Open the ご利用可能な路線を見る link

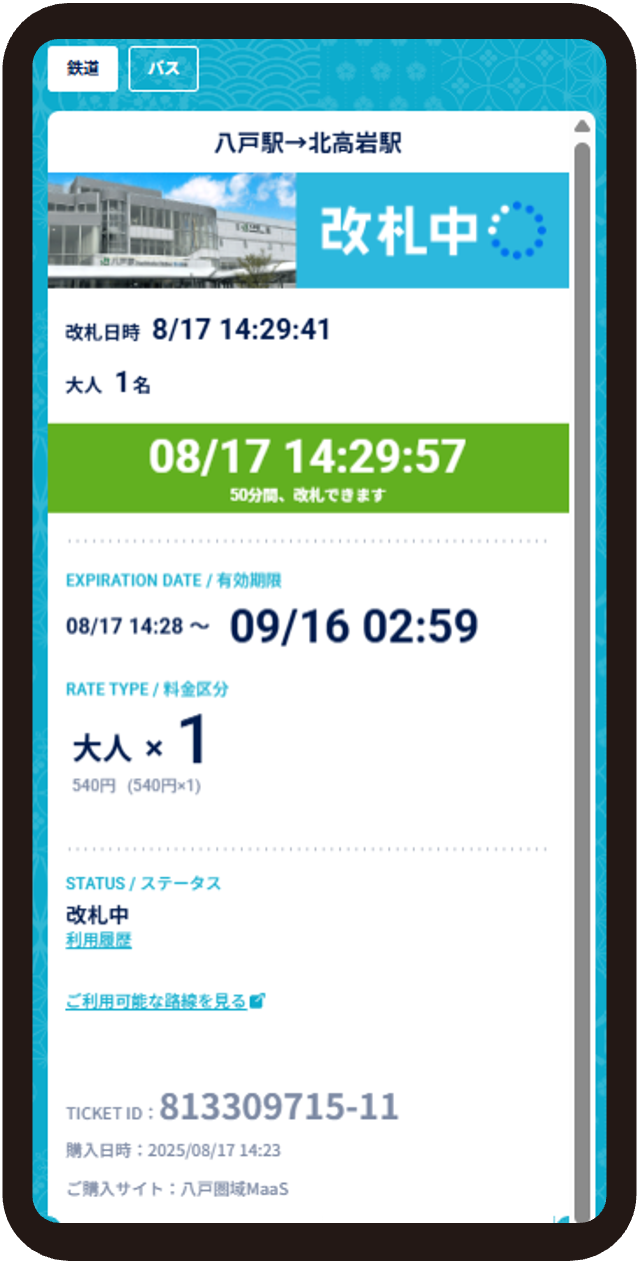click(x=156, y=1001)
